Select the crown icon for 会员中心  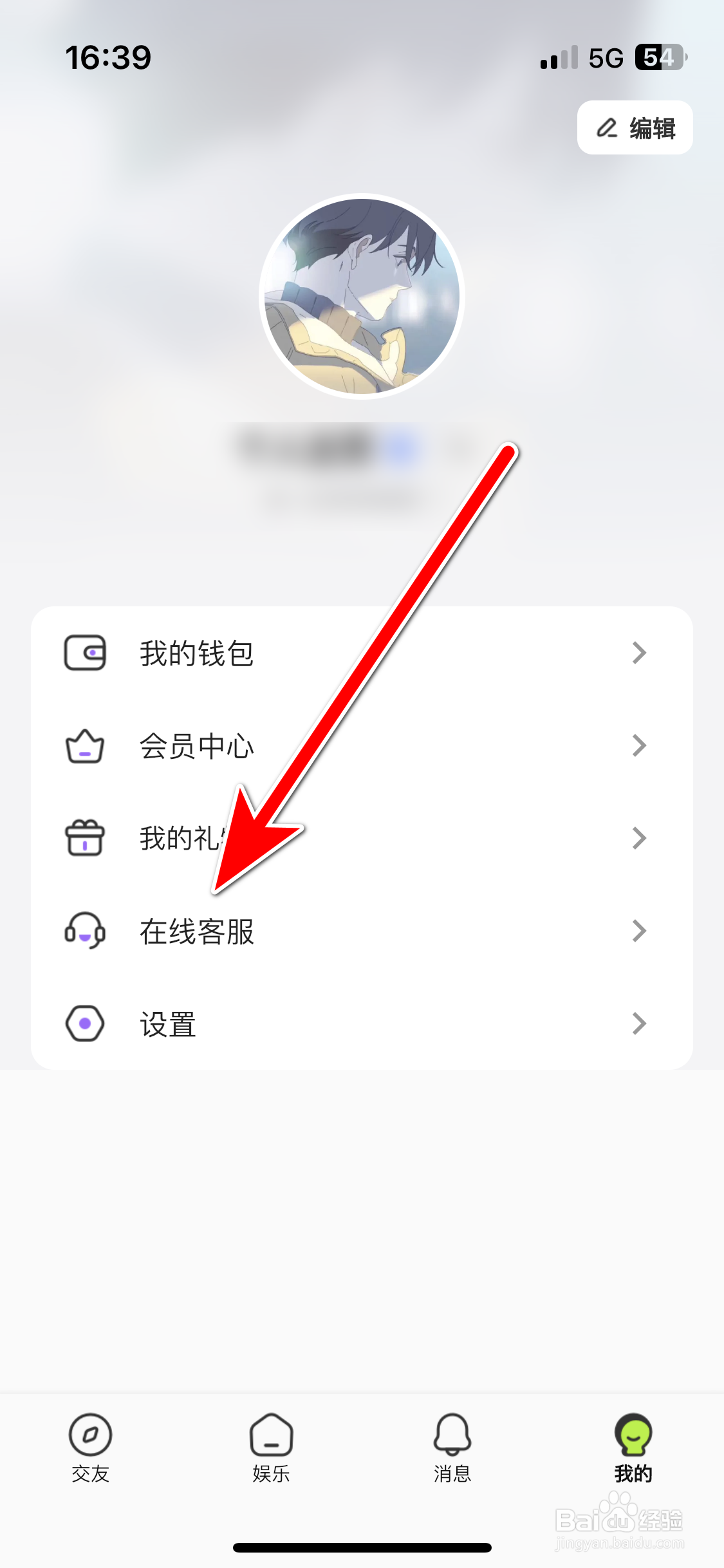(x=84, y=746)
